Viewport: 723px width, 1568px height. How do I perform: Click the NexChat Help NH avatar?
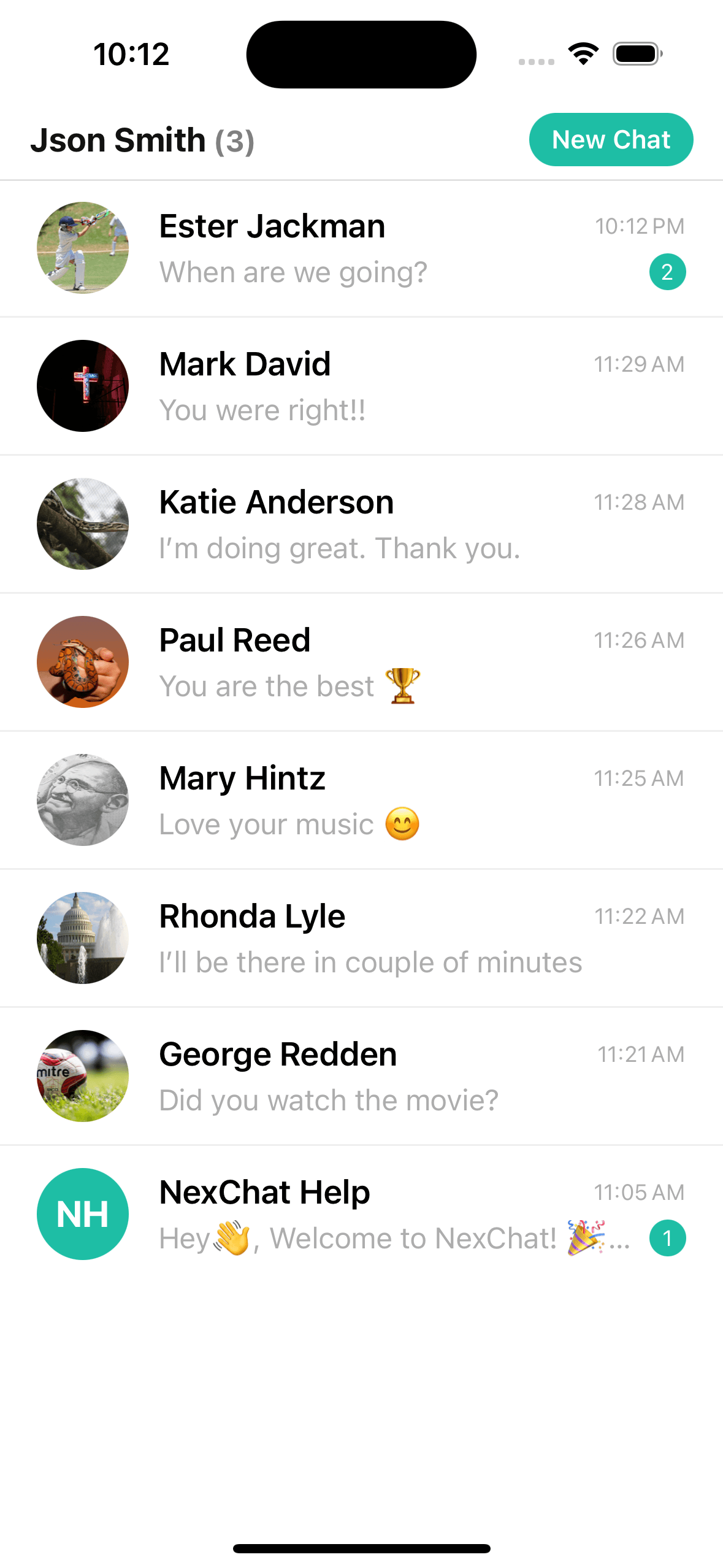click(82, 1213)
